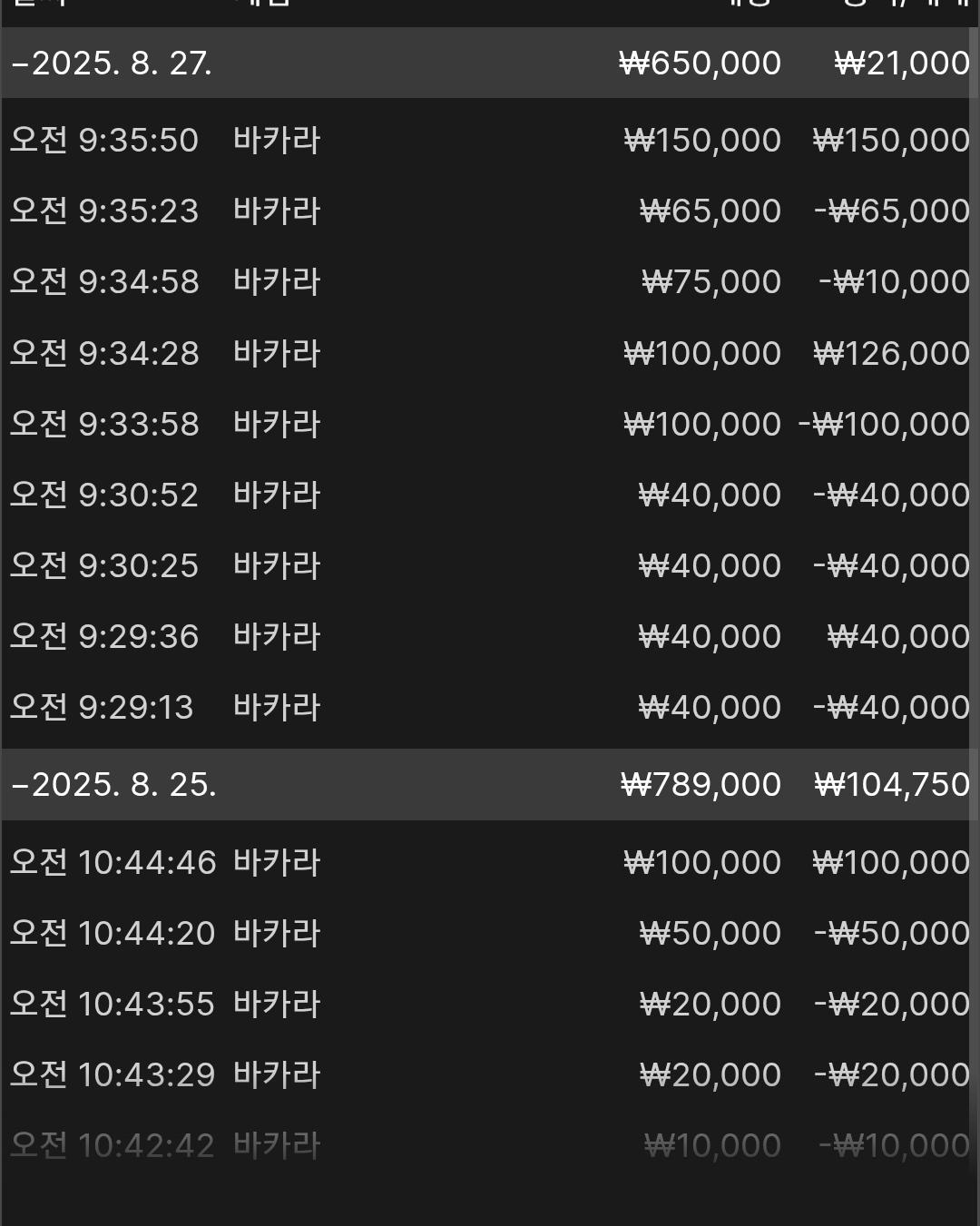View details of the 오전 9:34:28 바카라 bet
The height and width of the screenshot is (1226, 980).
[490, 353]
